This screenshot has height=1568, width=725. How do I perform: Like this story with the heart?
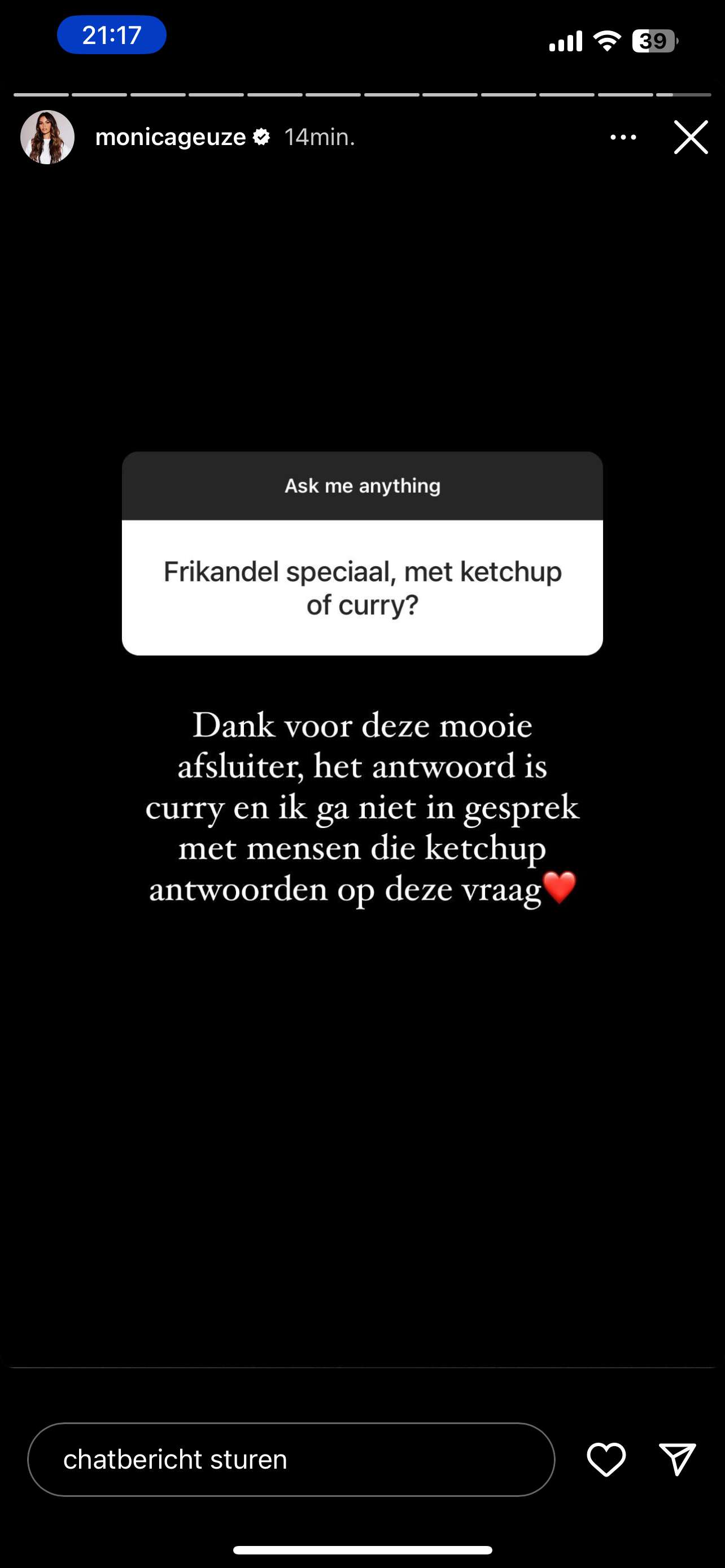pos(606,1459)
